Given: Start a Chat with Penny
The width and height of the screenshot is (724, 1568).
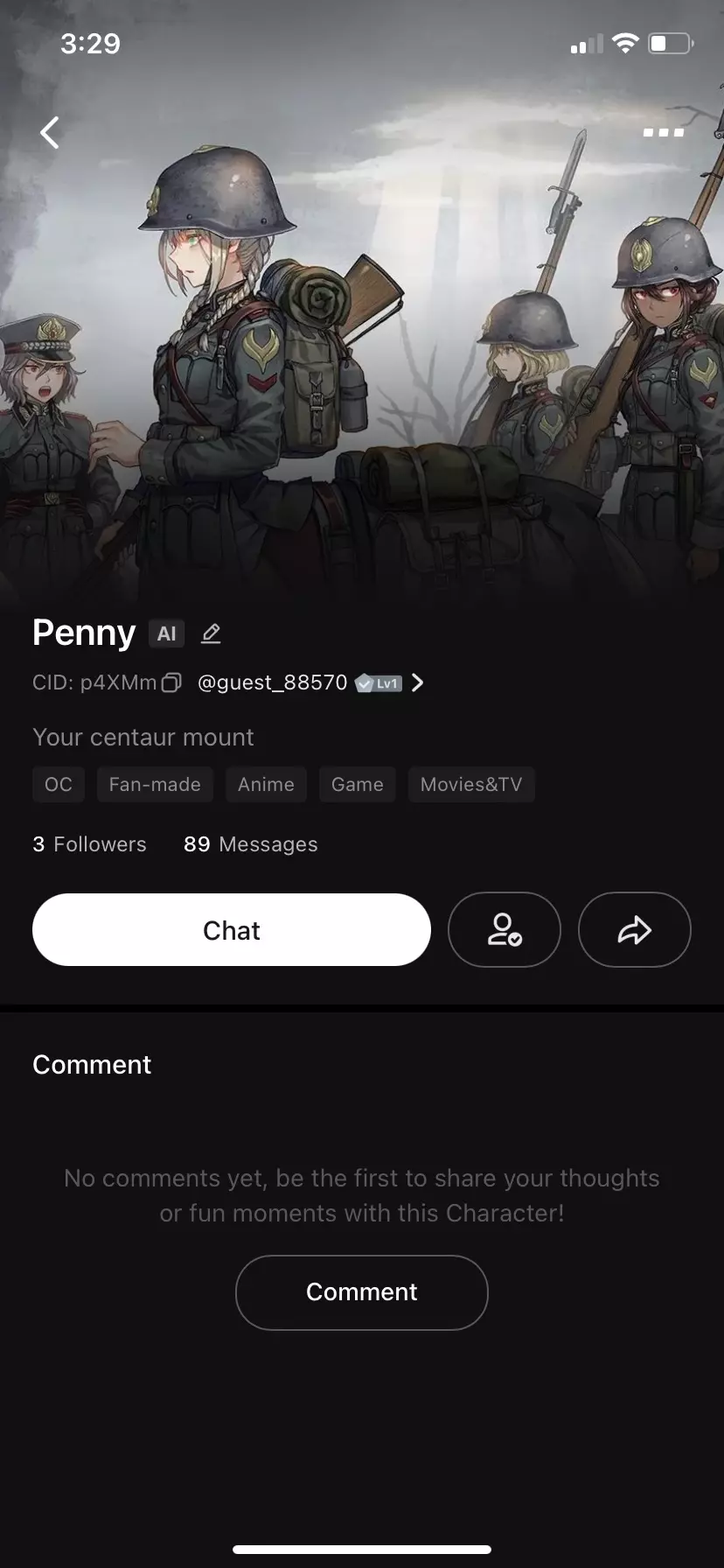Looking at the screenshot, I should (x=232, y=930).
